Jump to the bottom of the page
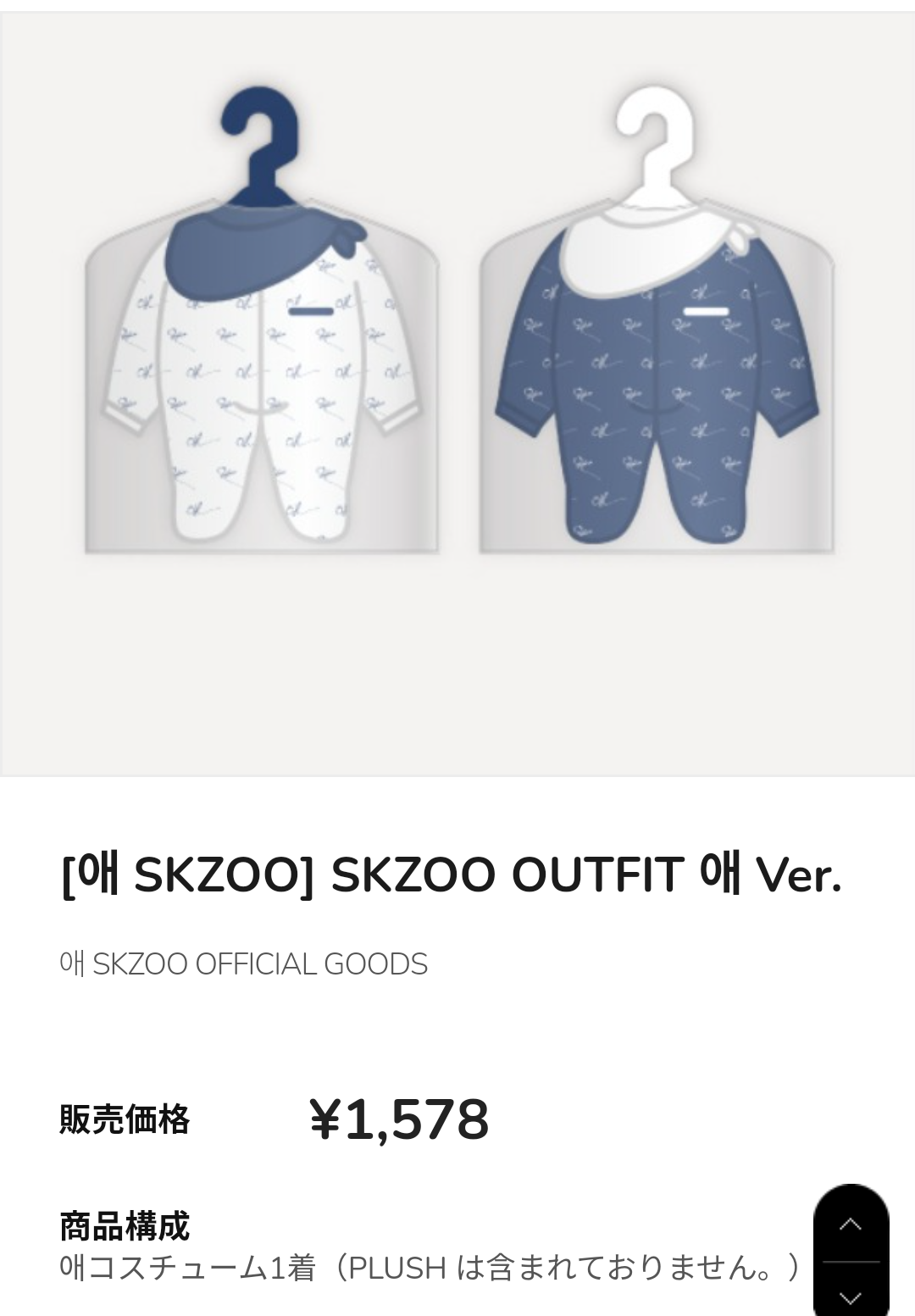 [x=851, y=1294]
